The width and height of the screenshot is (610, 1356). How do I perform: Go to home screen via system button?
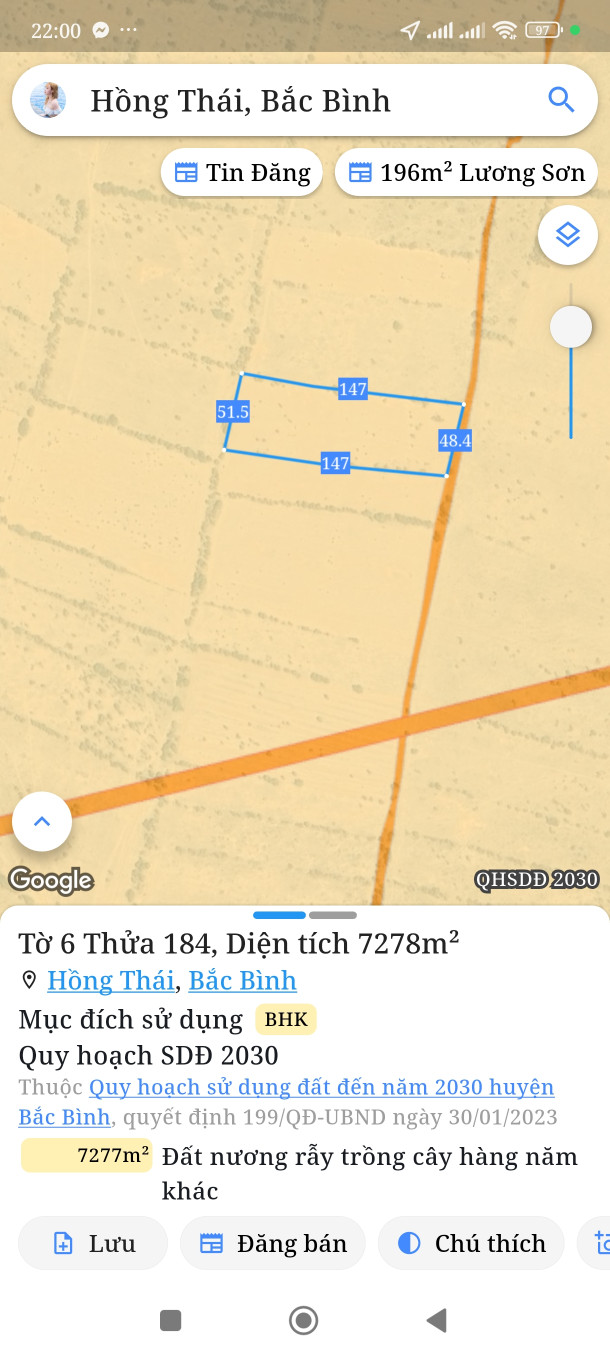coord(303,1321)
